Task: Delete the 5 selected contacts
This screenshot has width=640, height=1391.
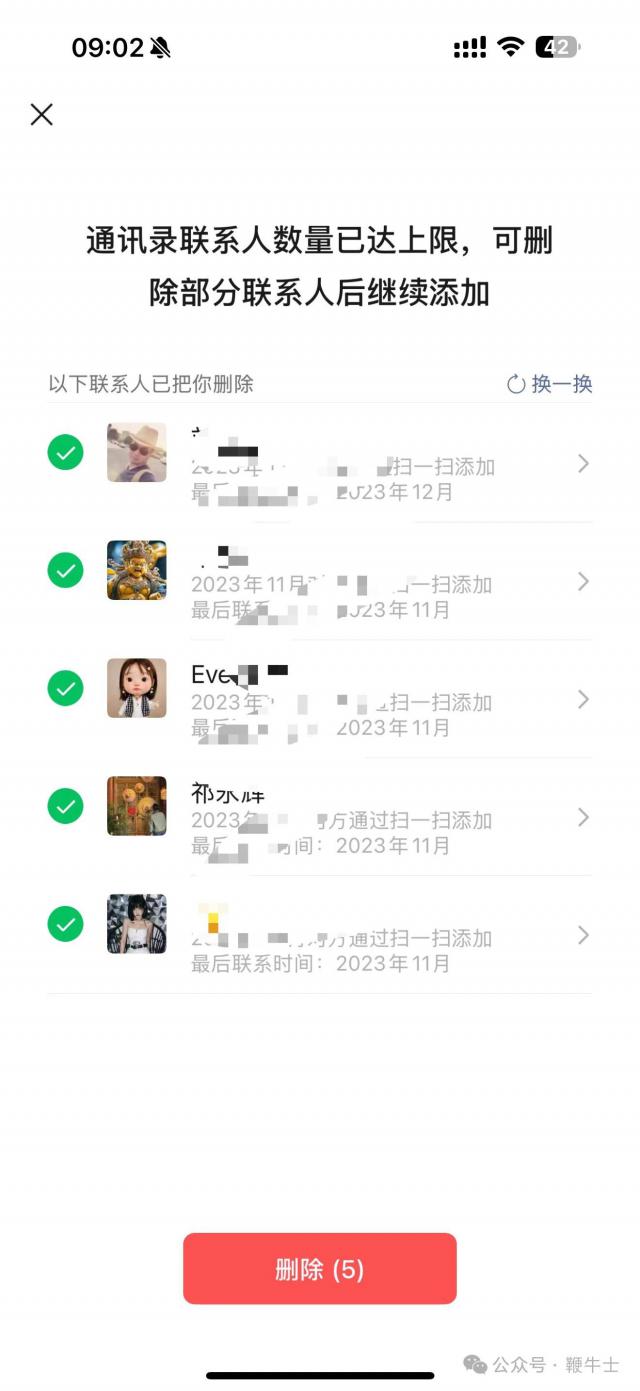Action: [319, 1269]
